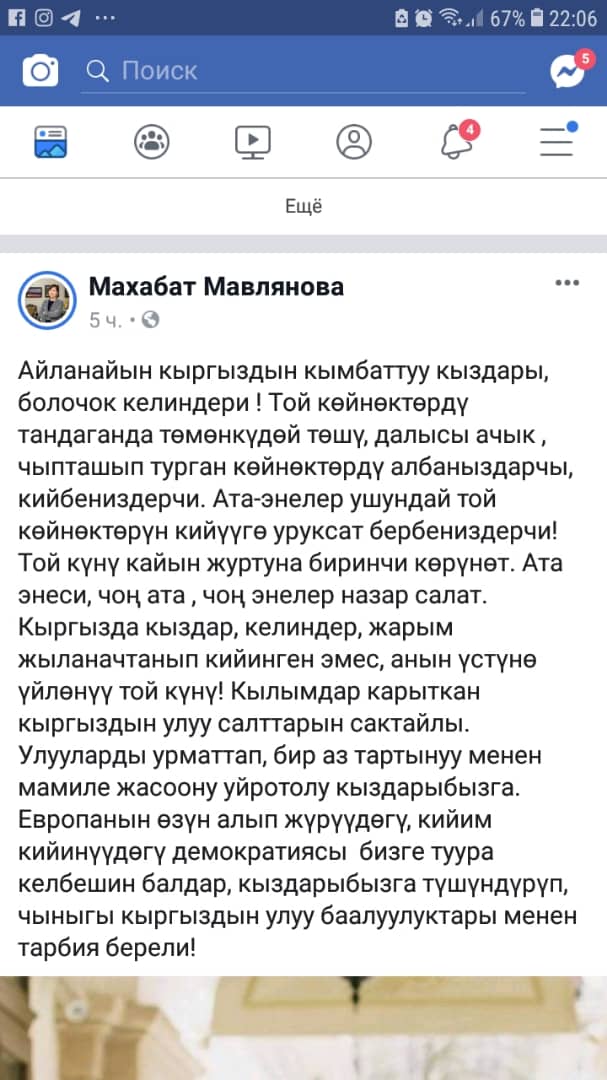
Task: Open Messenger with 5 unread
Action: (568, 70)
